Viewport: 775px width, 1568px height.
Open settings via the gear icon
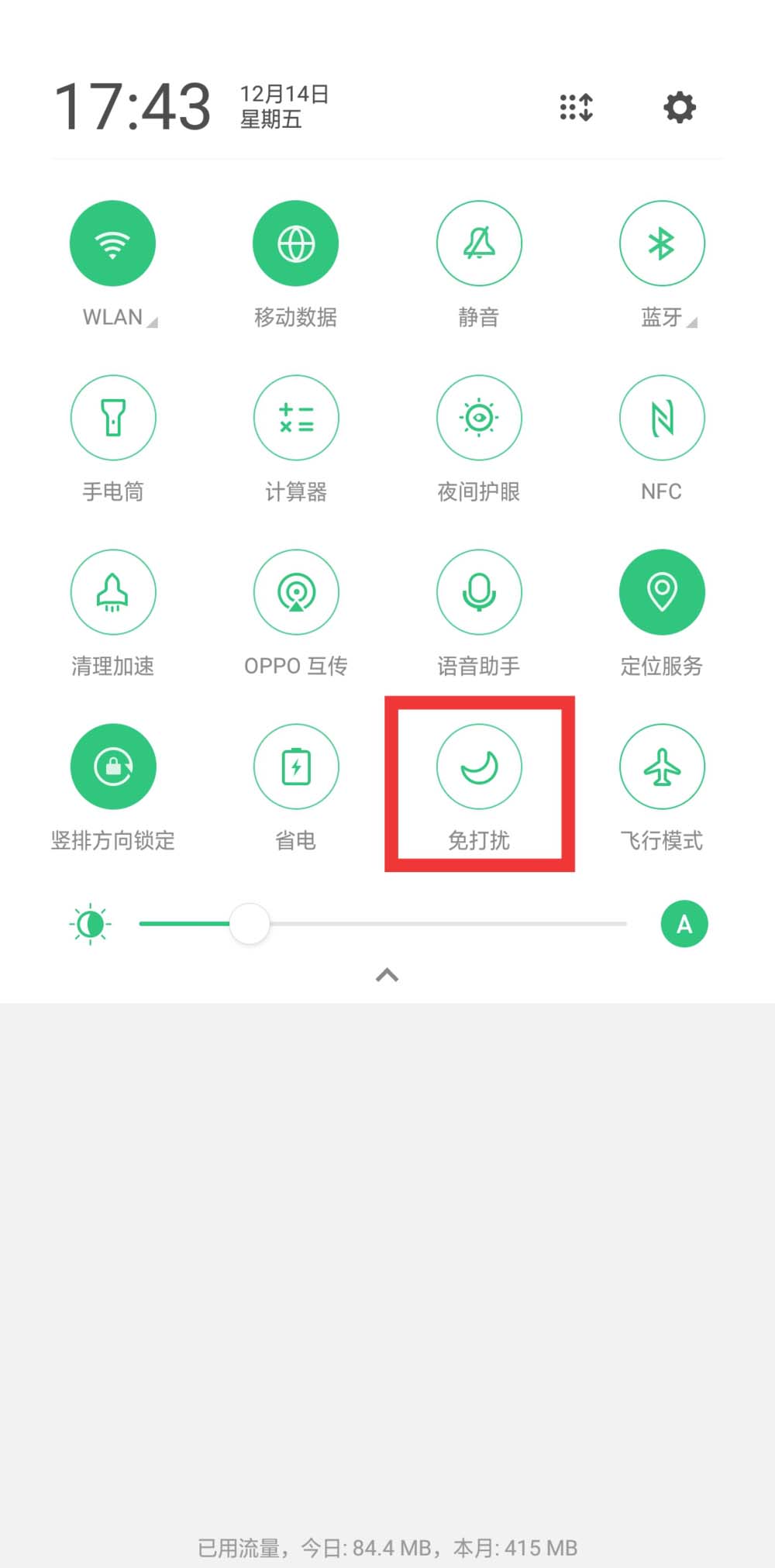(680, 107)
